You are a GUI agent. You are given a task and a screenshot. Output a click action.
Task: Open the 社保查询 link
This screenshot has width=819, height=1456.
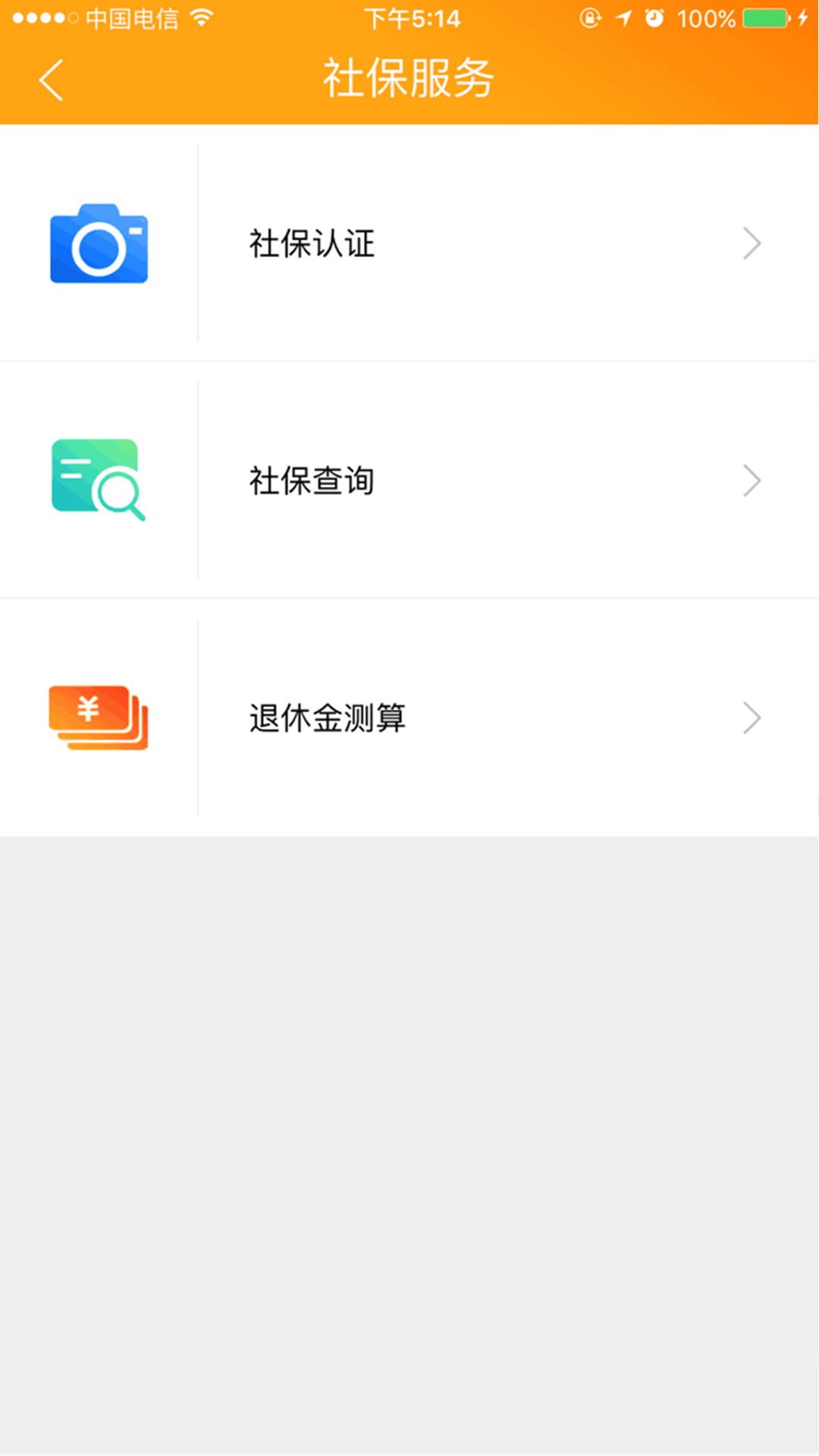[x=311, y=481]
